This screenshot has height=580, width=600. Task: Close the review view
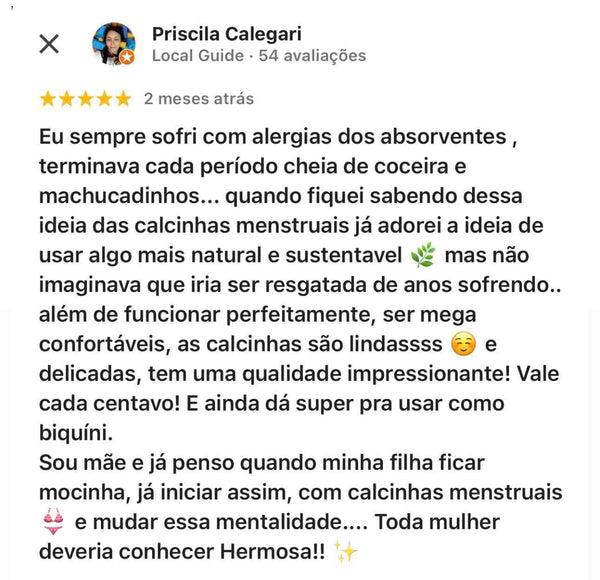[x=48, y=44]
